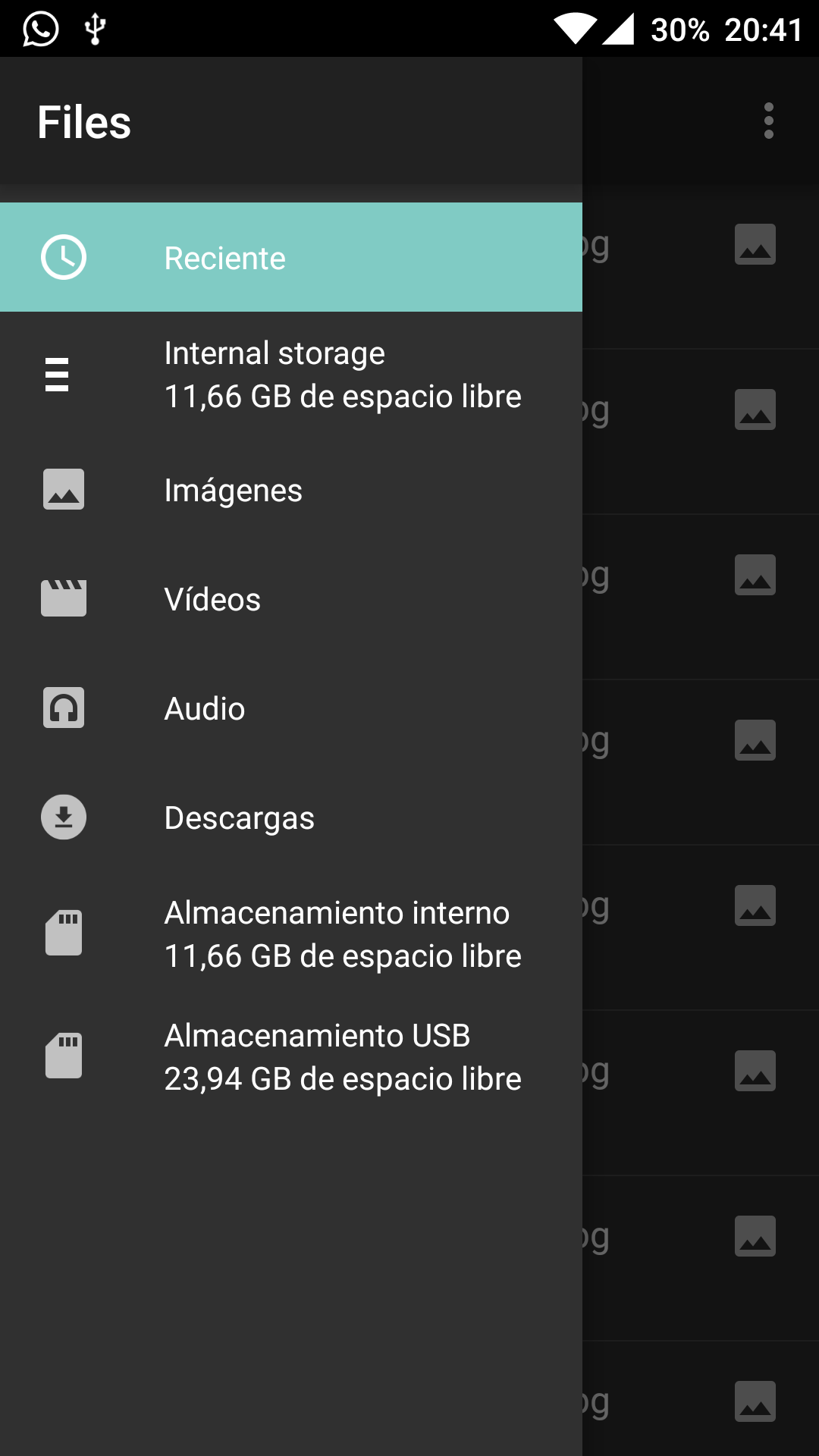
Task: Tap the download icon next to Descargas
Action: tap(64, 817)
